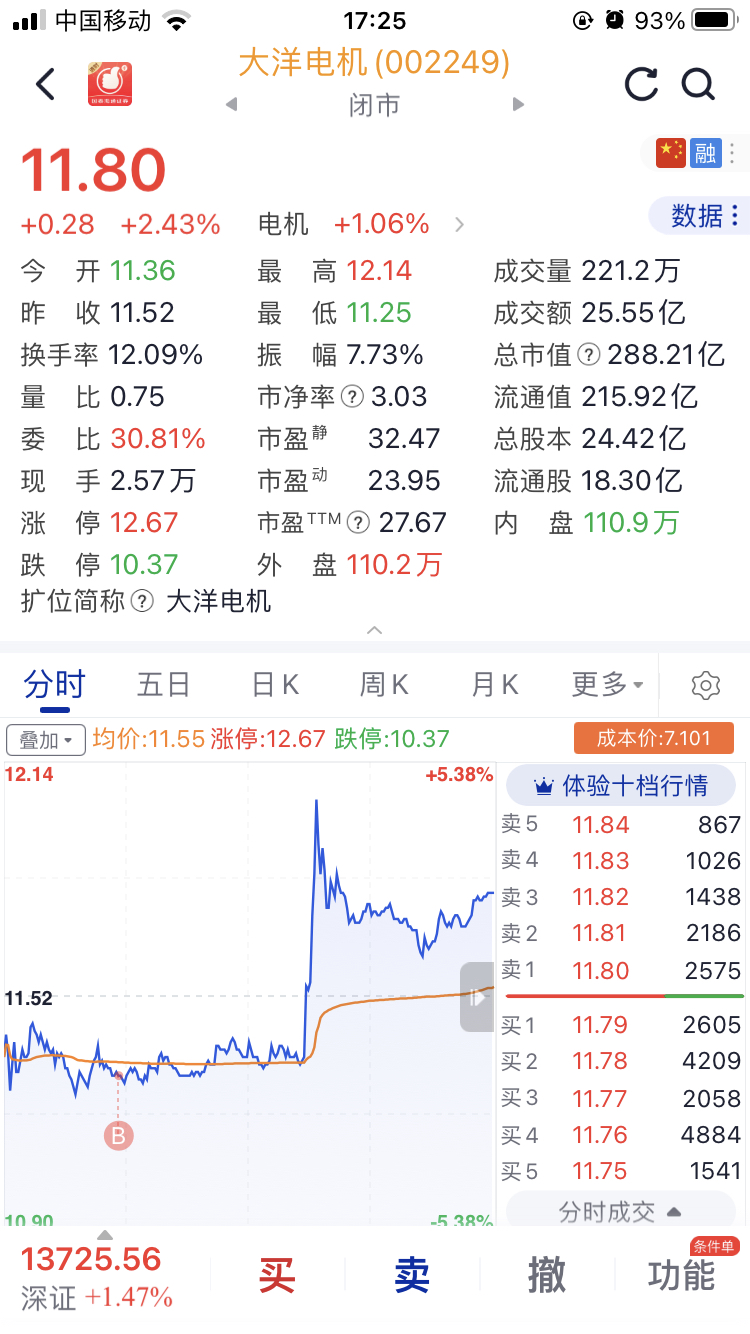Collapse the quote details panel
The width and height of the screenshot is (750, 1334).
pos(375,630)
